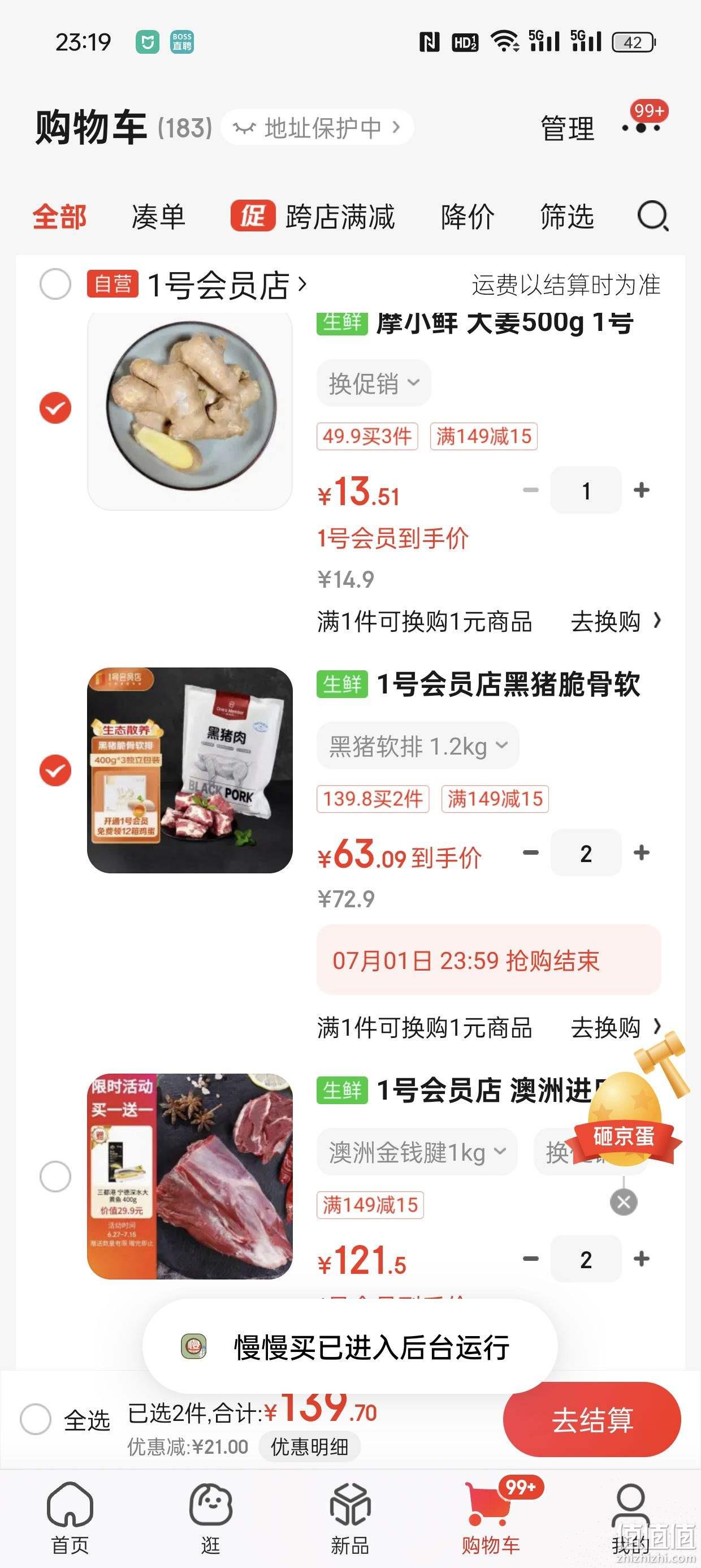This screenshot has width=701, height=1568.
Task: Tap 去结算 to check out
Action: pyautogui.click(x=591, y=1419)
